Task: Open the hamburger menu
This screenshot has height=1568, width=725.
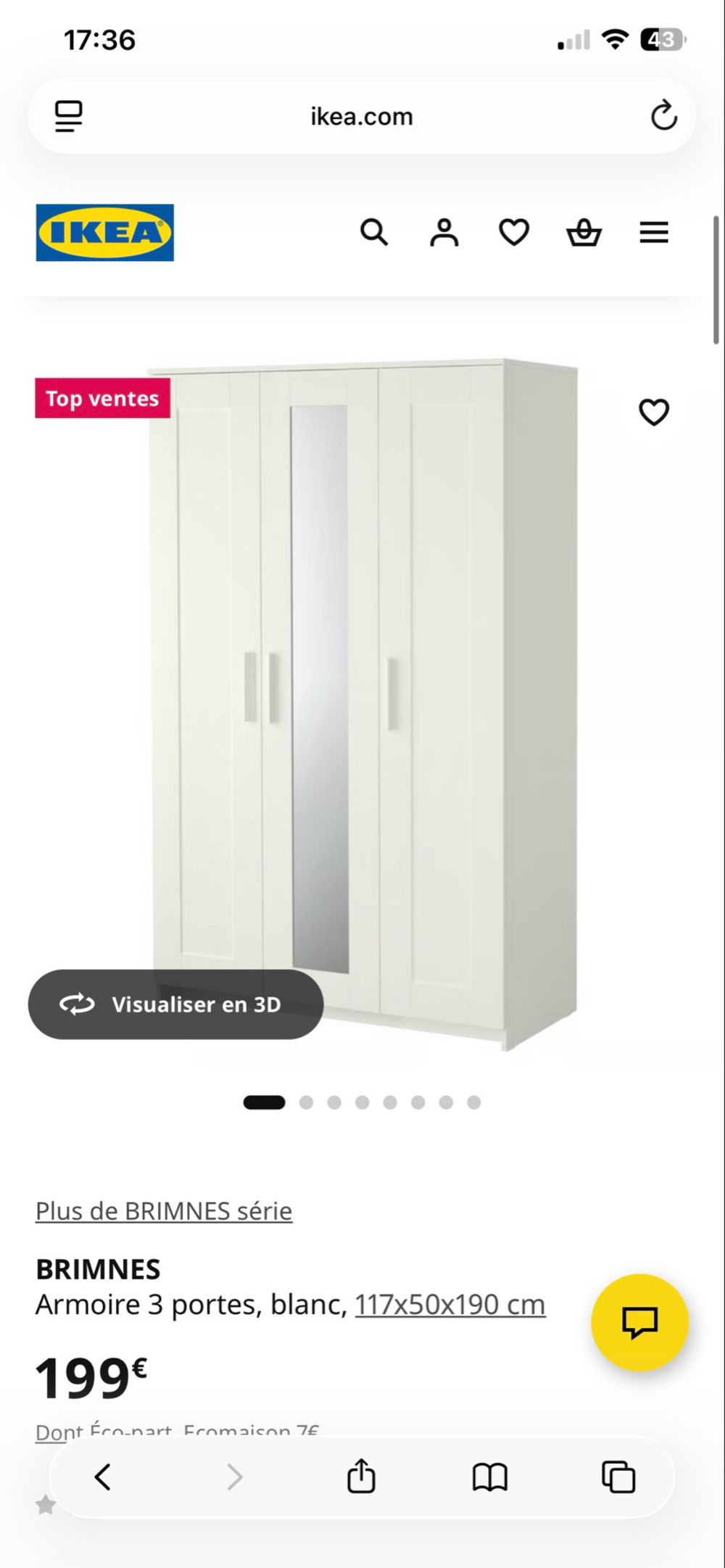Action: click(654, 233)
